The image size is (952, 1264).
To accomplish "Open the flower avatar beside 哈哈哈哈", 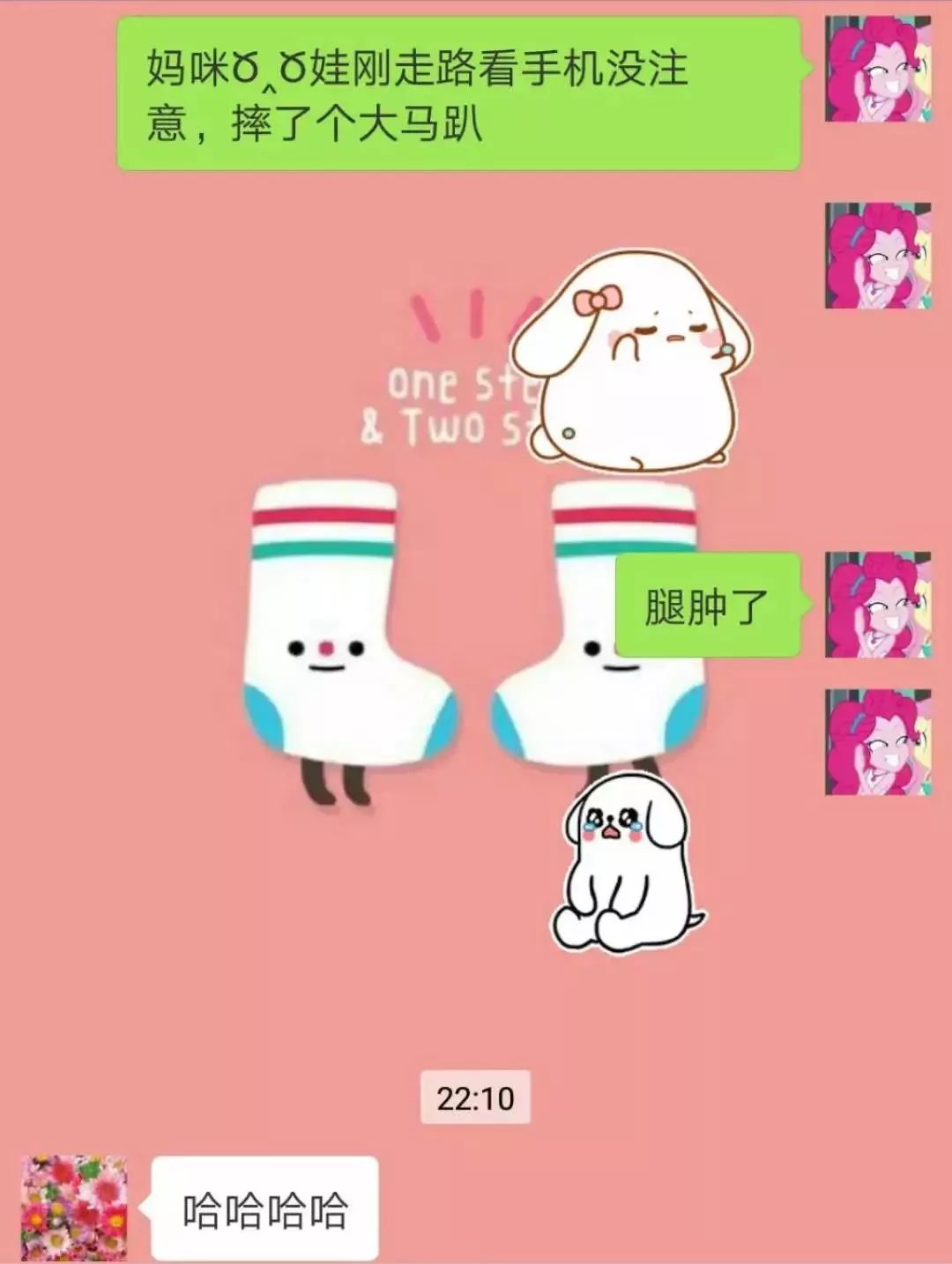I will click(x=73, y=1208).
